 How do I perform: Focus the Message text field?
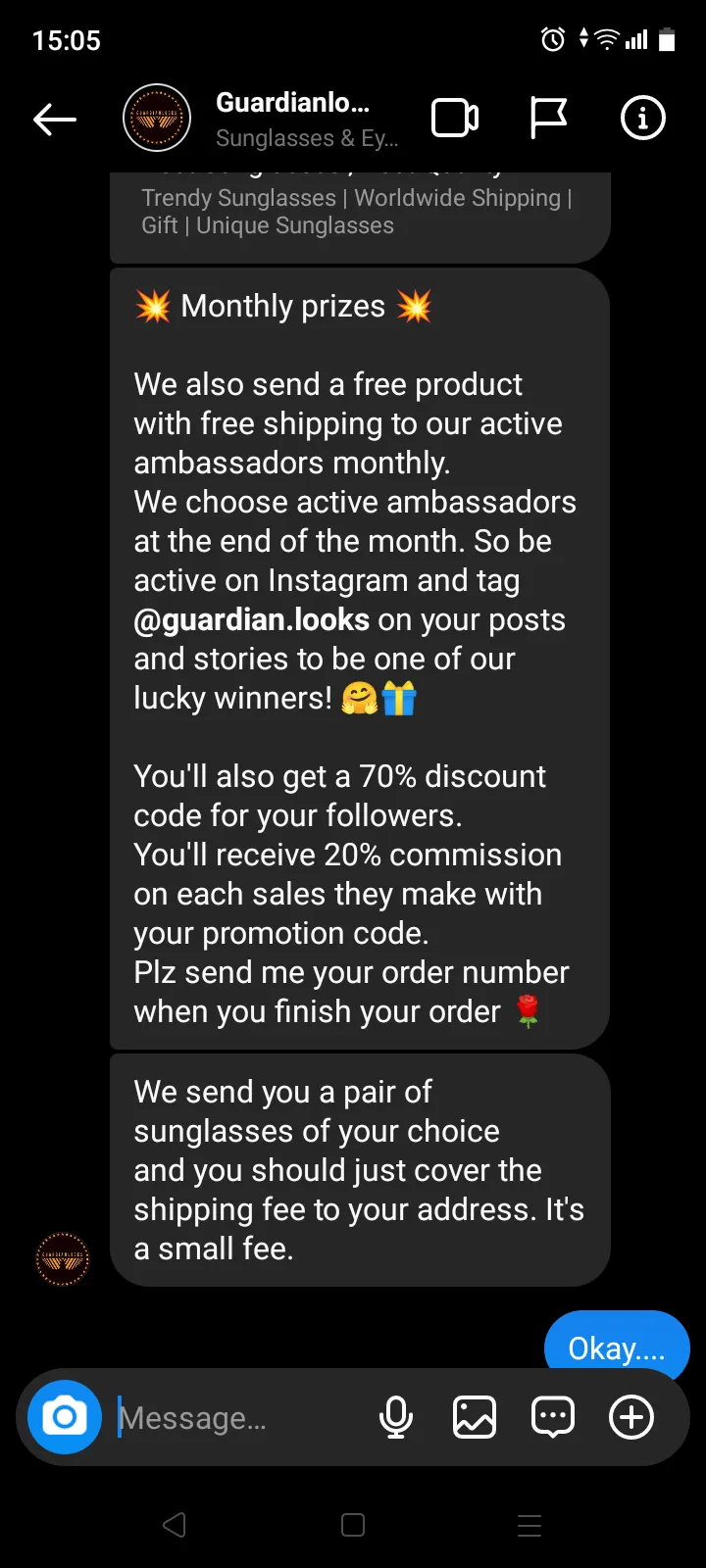tap(240, 1418)
